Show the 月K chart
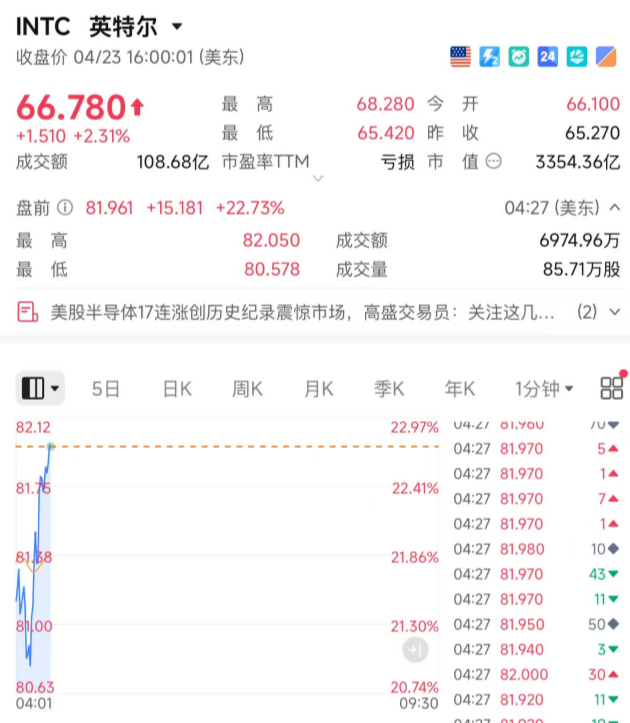 point(319,389)
